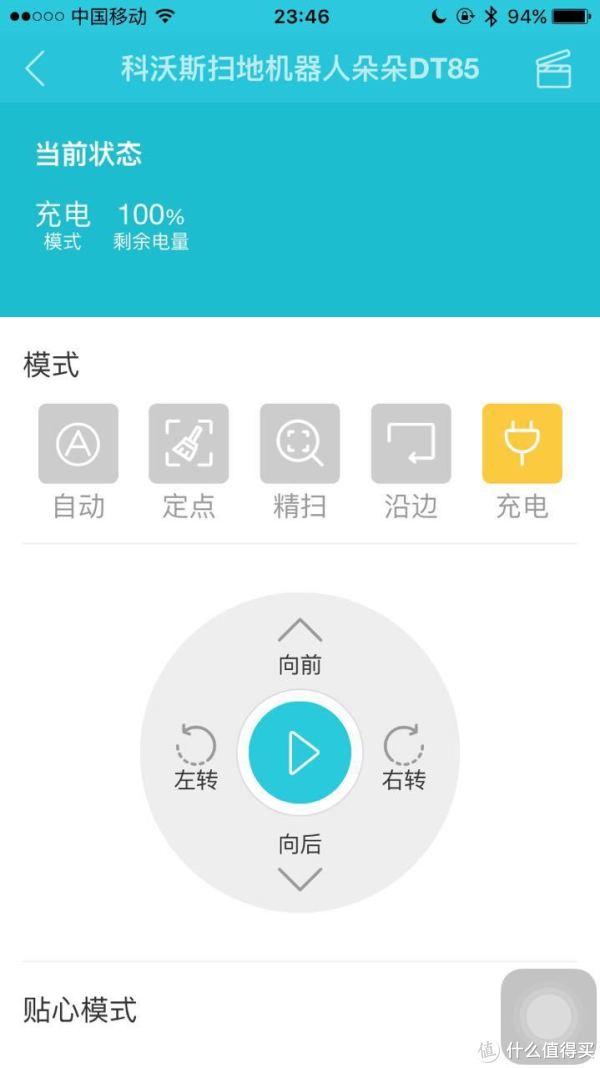Open the AssistiveTouch floating button

(x=548, y=1015)
